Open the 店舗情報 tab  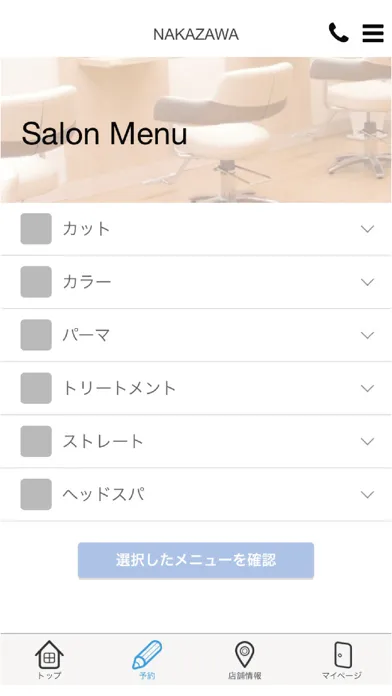245,660
